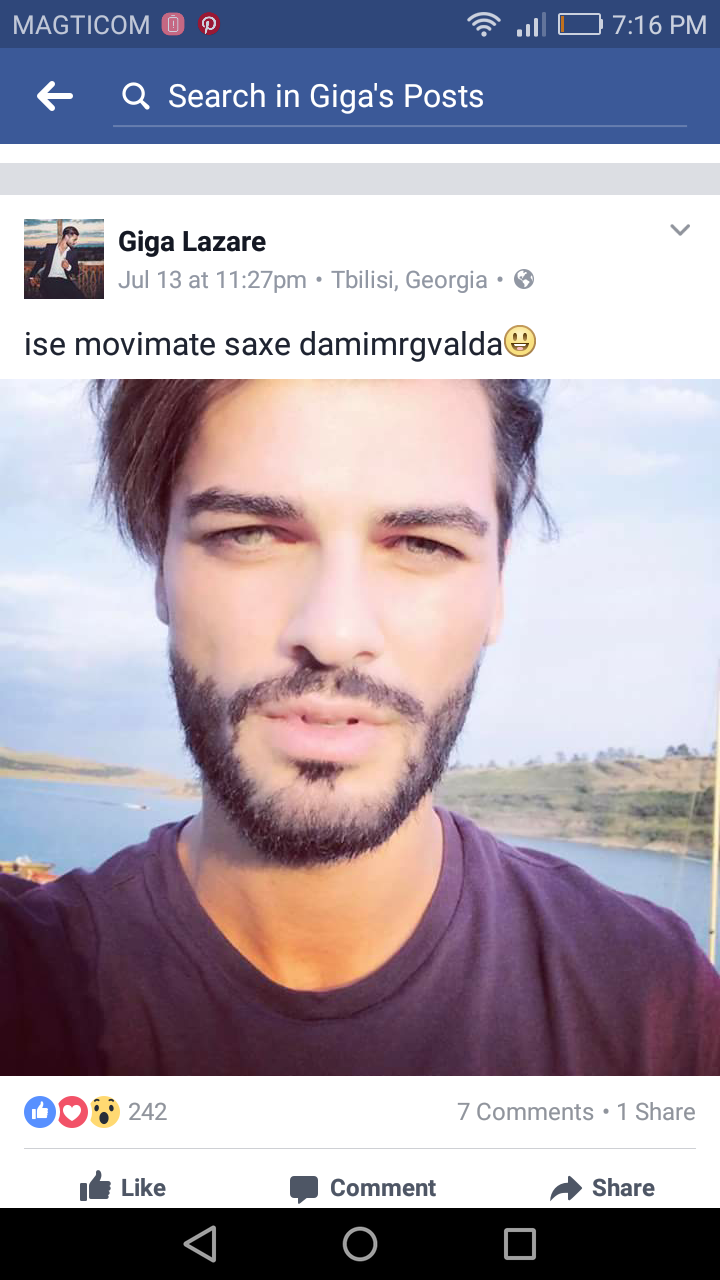
Task: Open the post photo in full view
Action: click(x=360, y=727)
